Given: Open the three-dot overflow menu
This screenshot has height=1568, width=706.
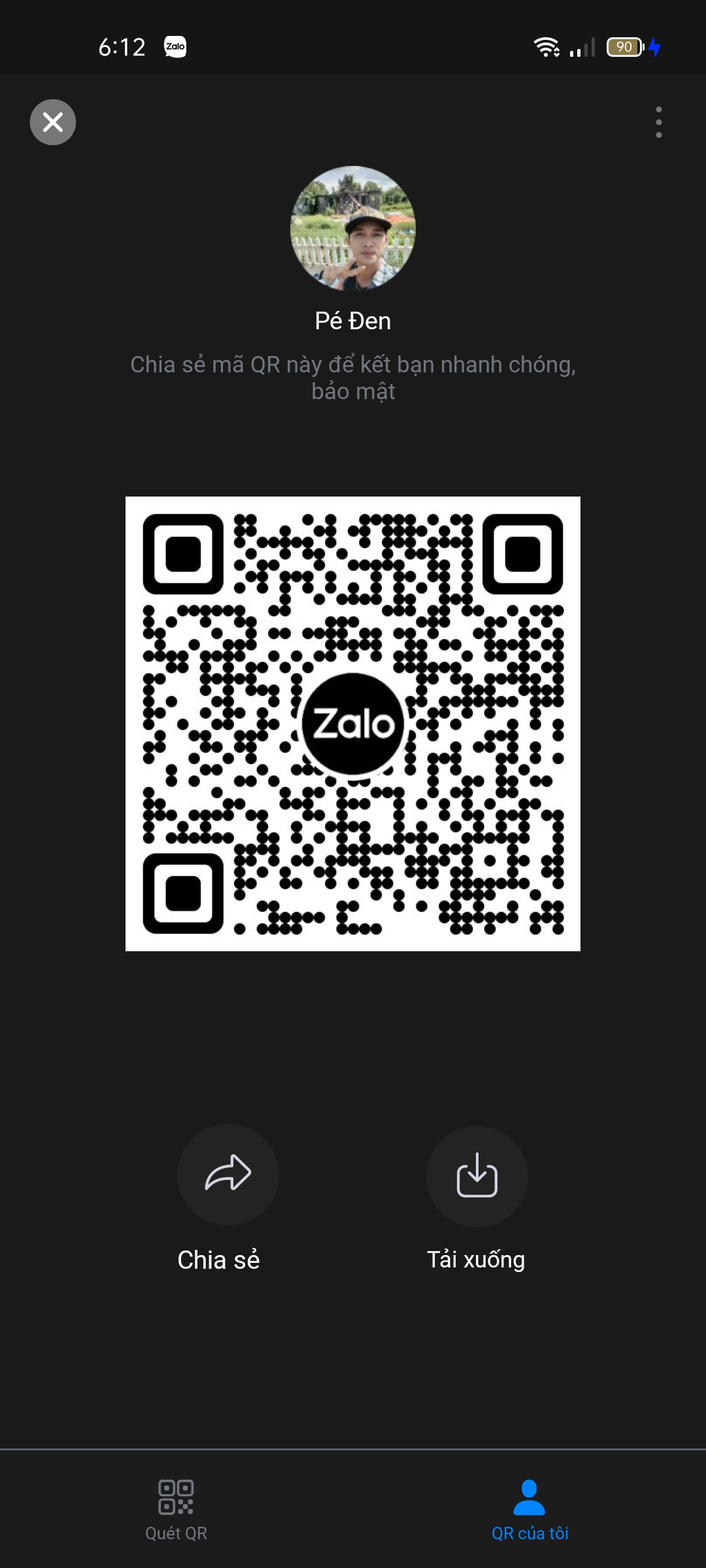Looking at the screenshot, I should (x=658, y=122).
